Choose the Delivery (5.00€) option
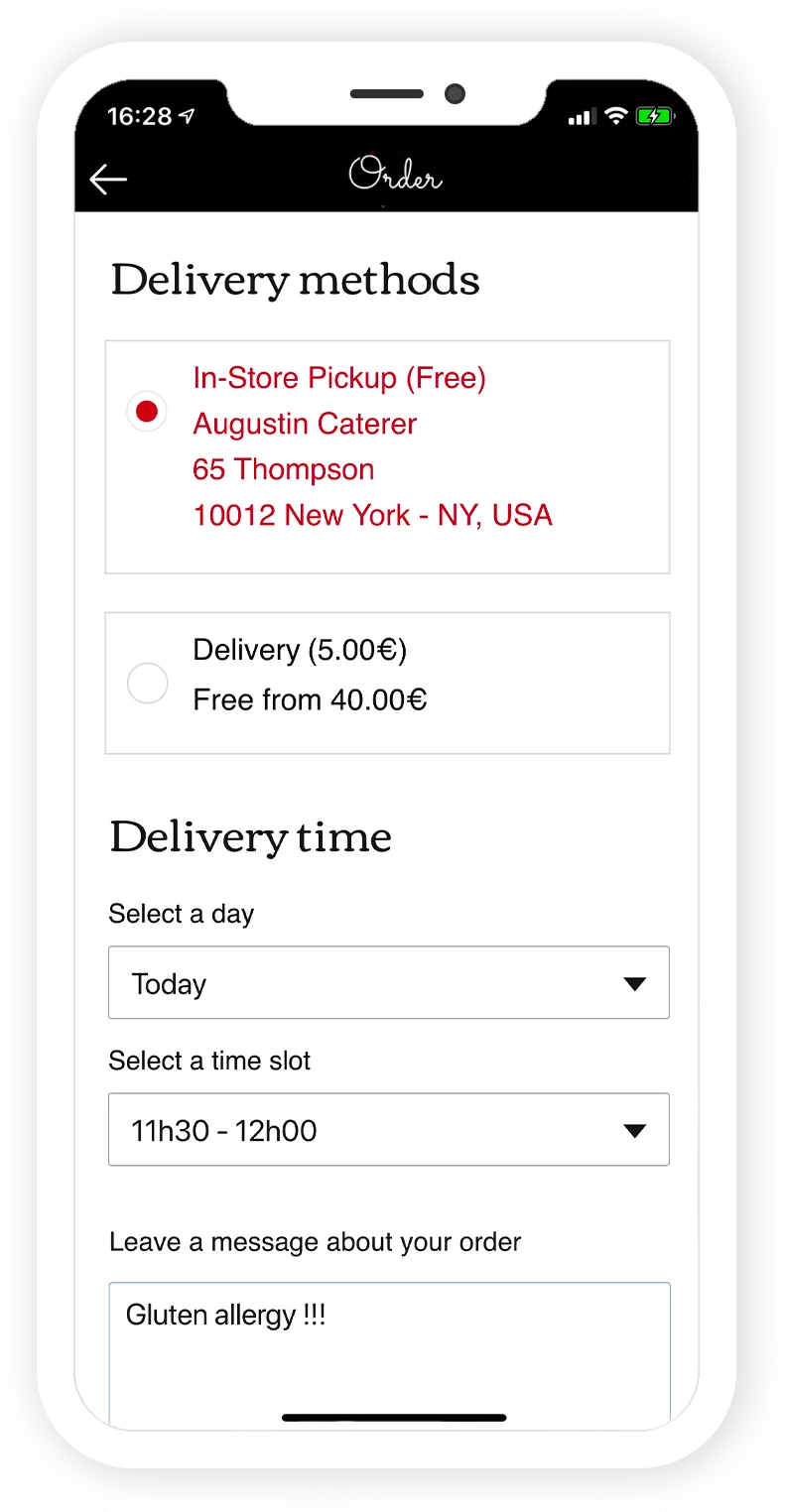785x1512 pixels. [148, 684]
